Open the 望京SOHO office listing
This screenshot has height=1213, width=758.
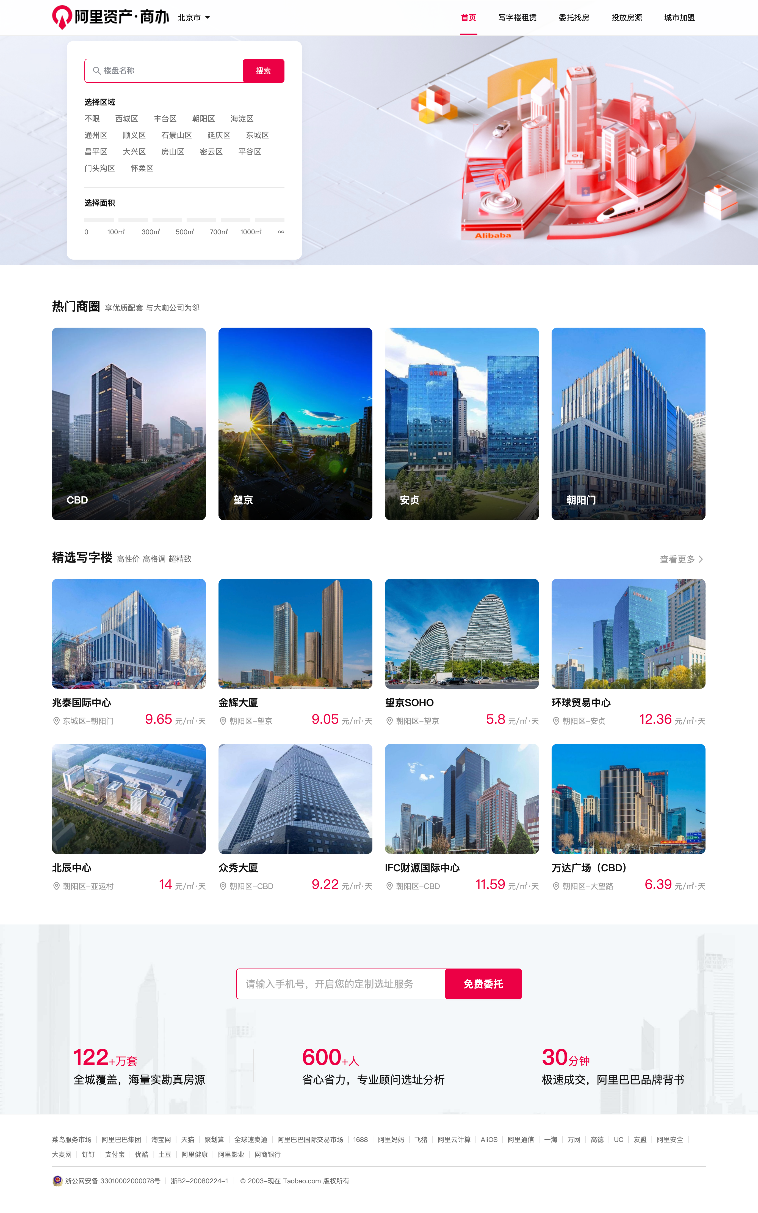(x=461, y=634)
